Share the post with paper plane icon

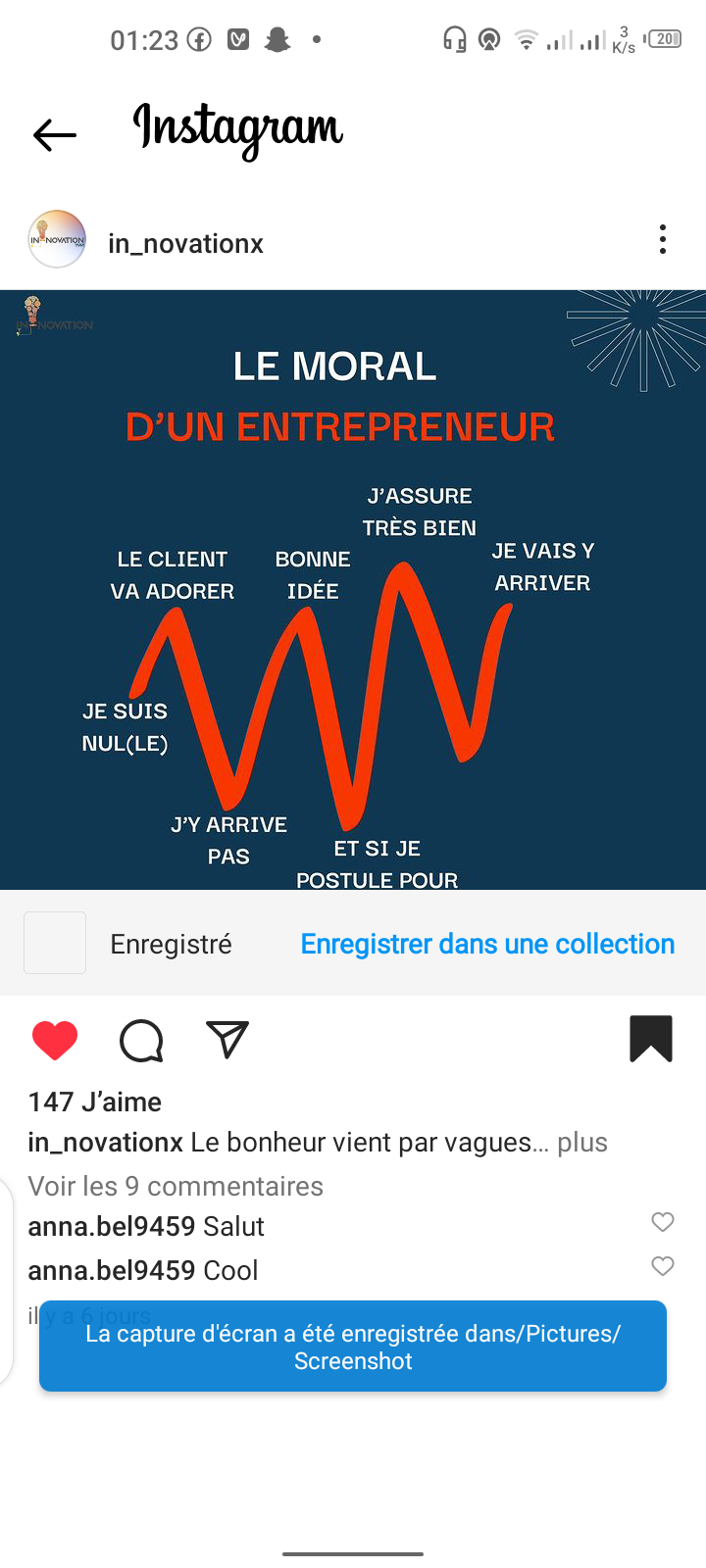[227, 1040]
